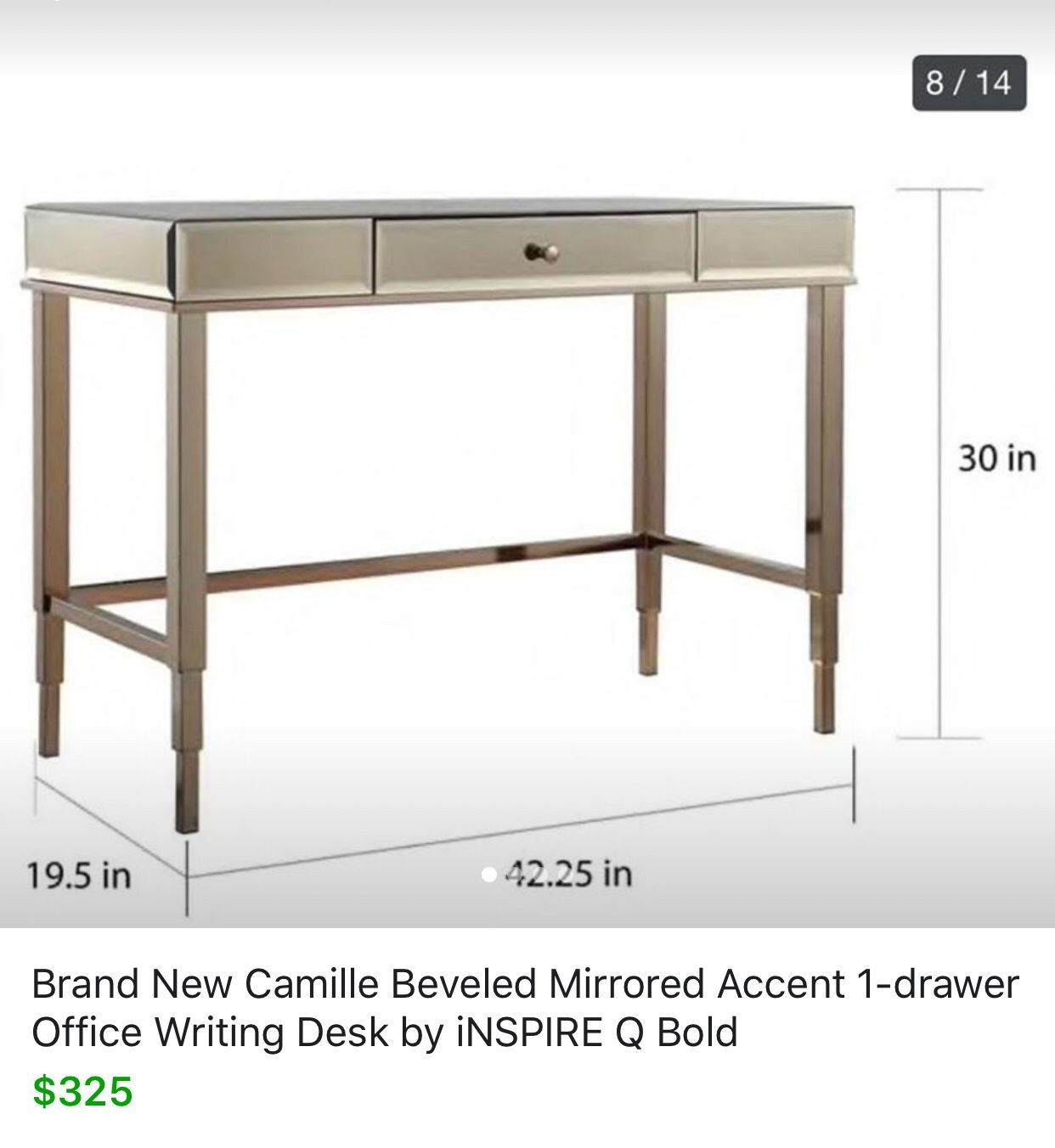Select the image counter showing 8 of 14
Viewport: 1055px width, 1148px height.
click(x=968, y=83)
